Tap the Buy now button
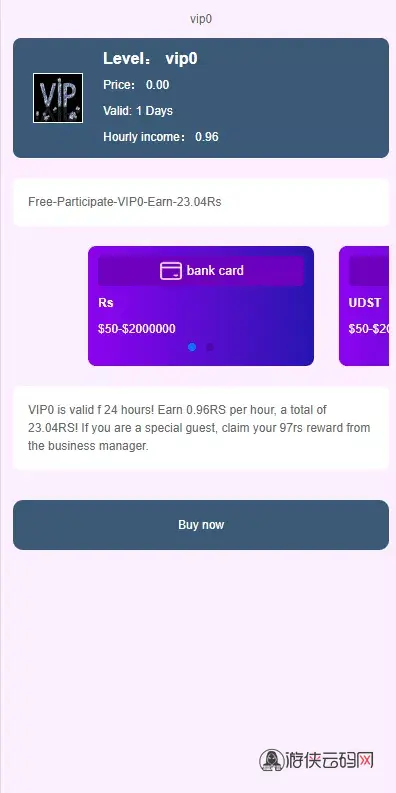The image size is (396, 793). (x=201, y=524)
